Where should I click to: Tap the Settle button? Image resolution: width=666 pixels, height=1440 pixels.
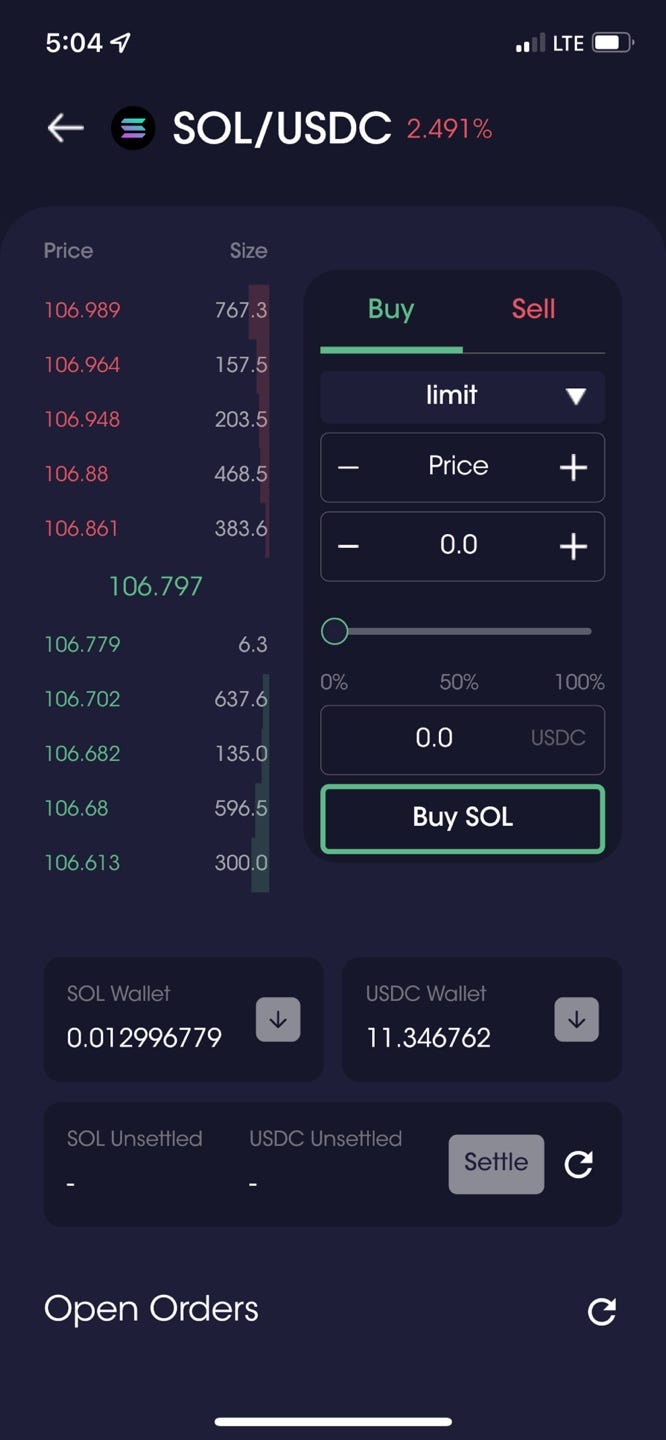click(x=496, y=1163)
